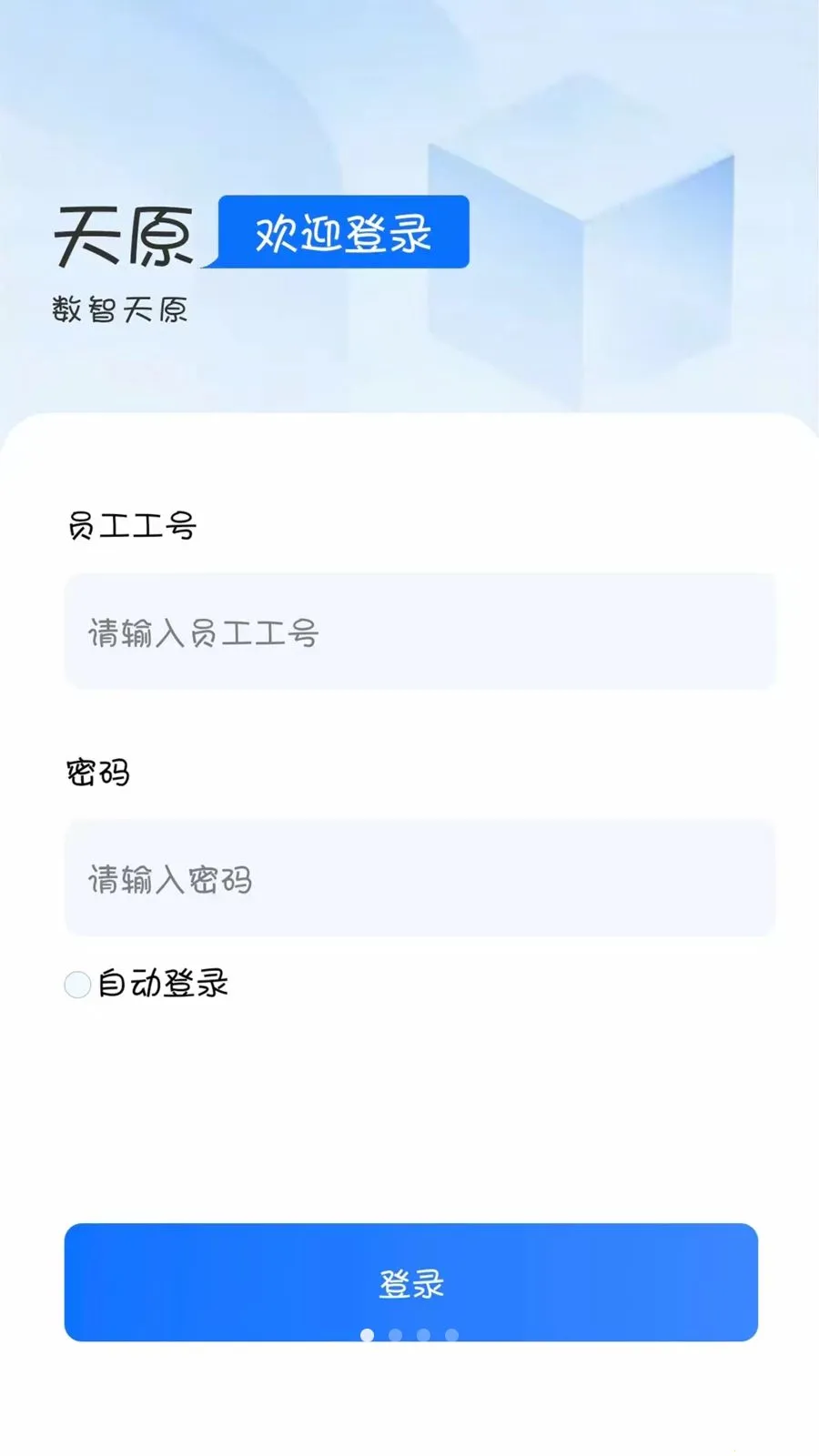Click the 员工工号 field label

(x=133, y=526)
